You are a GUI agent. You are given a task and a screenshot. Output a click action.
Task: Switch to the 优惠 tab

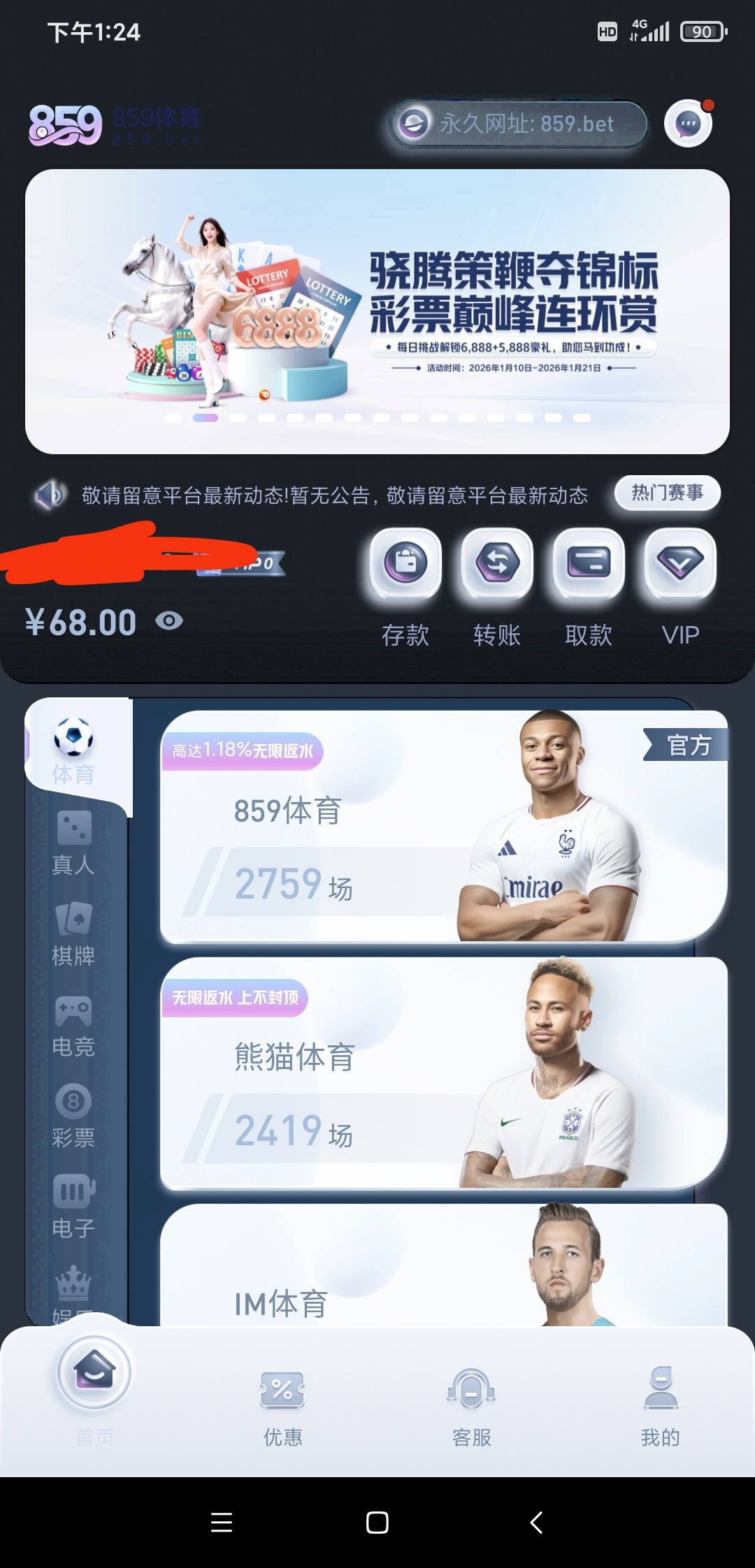pyautogui.click(x=282, y=1406)
